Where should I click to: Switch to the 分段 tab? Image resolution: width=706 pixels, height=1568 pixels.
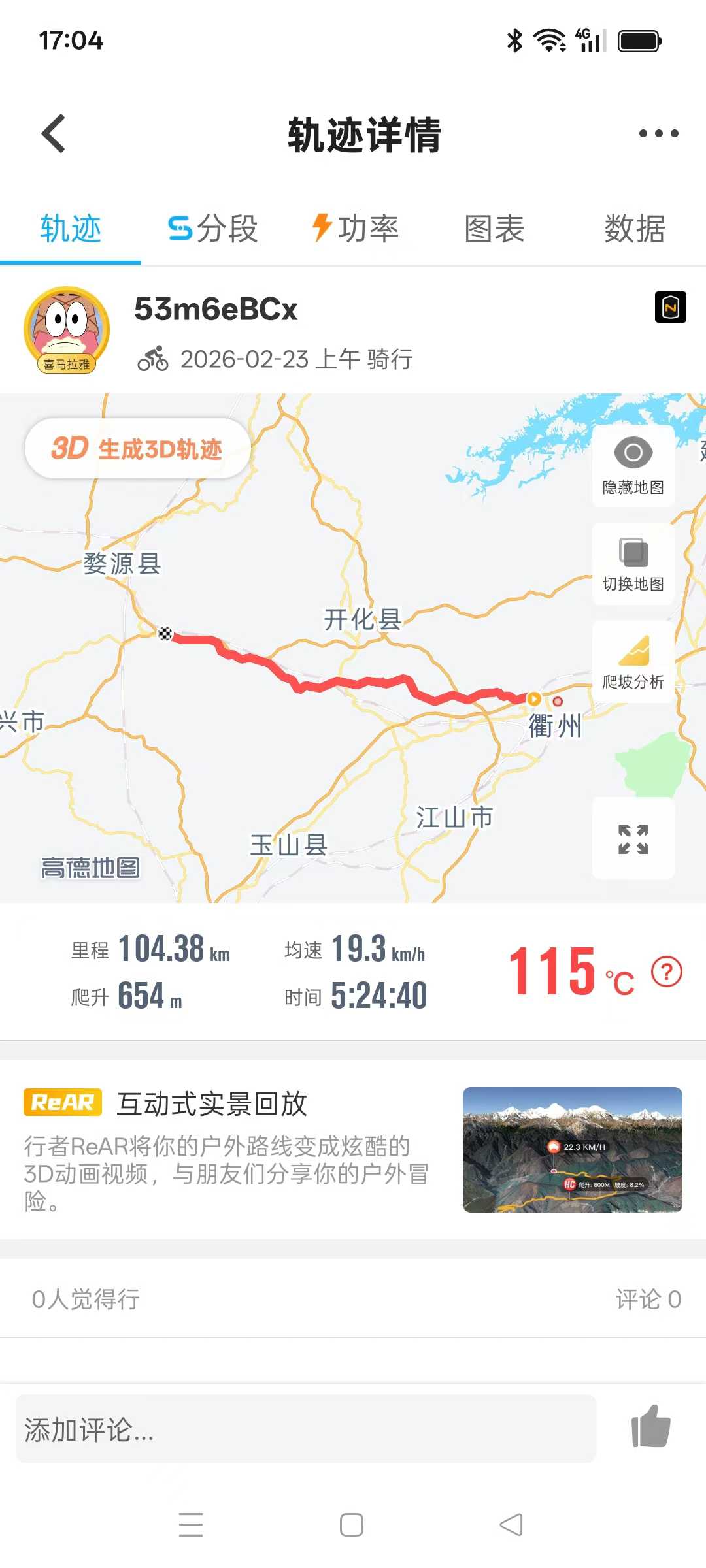[x=211, y=229]
